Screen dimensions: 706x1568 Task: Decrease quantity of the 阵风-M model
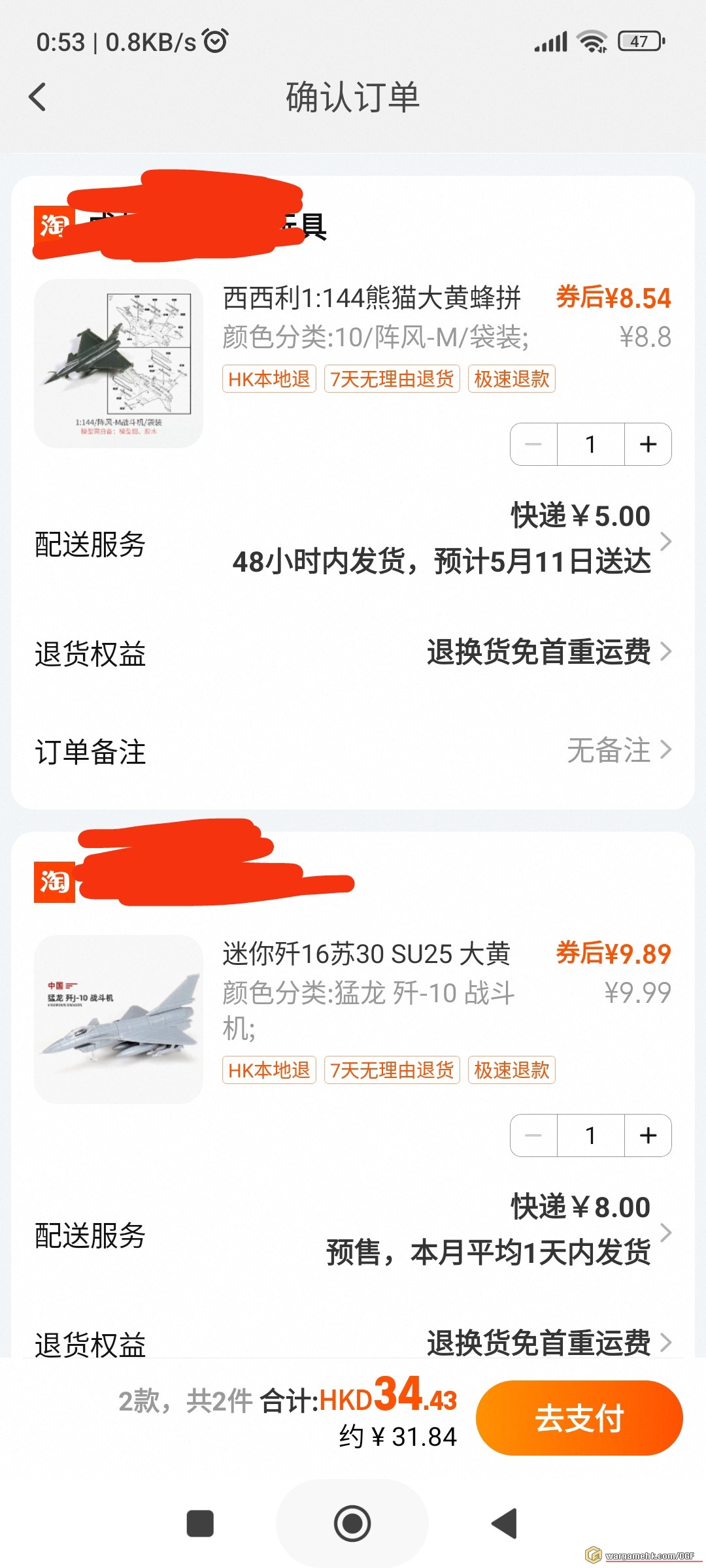(533, 444)
